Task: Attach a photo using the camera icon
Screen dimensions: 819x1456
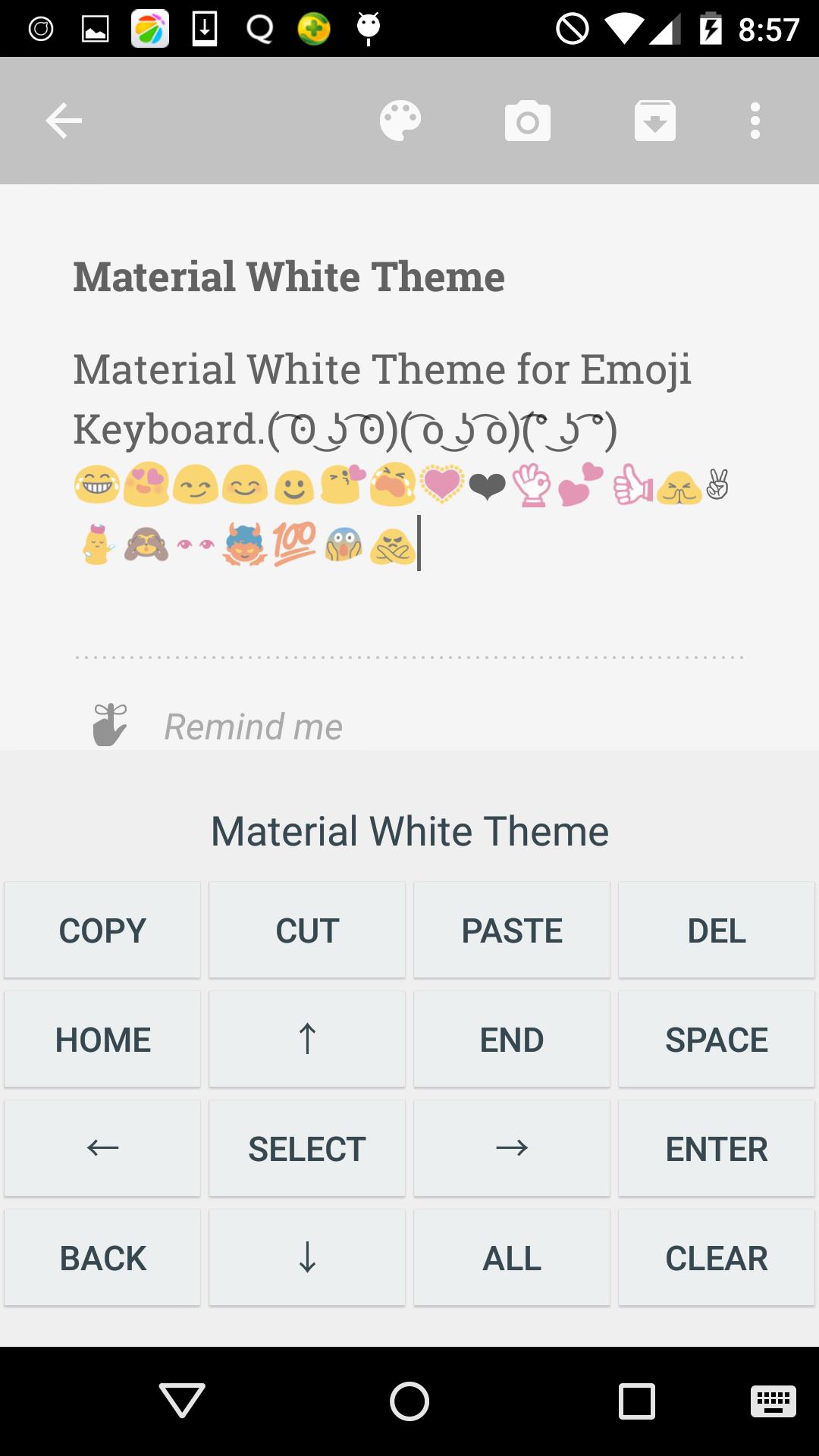Action: click(x=528, y=120)
